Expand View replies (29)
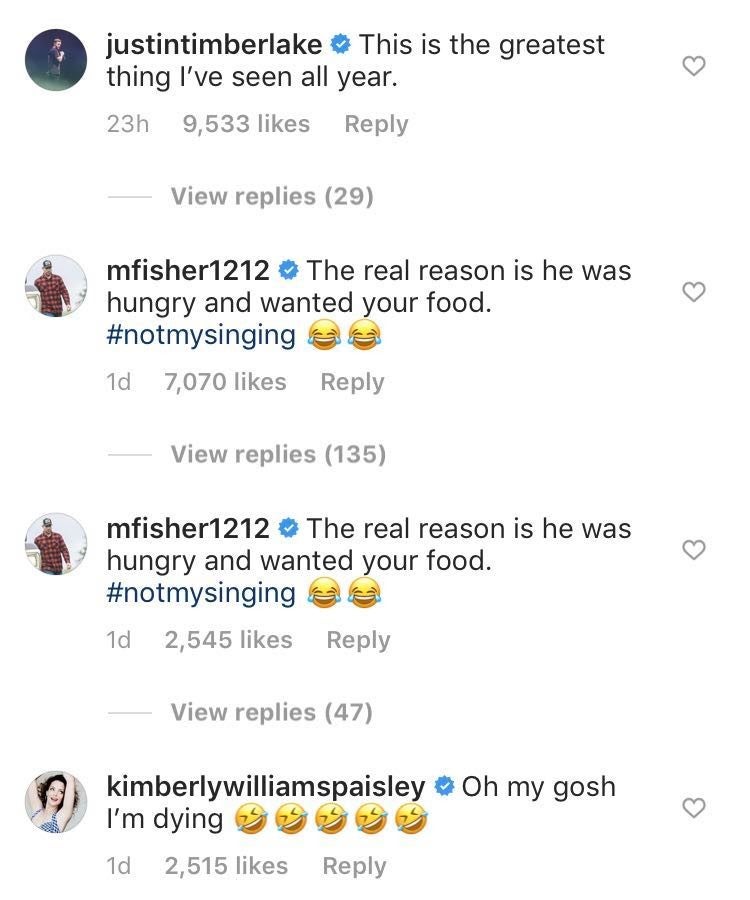Image resolution: width=750 pixels, height=900 pixels. tap(272, 196)
